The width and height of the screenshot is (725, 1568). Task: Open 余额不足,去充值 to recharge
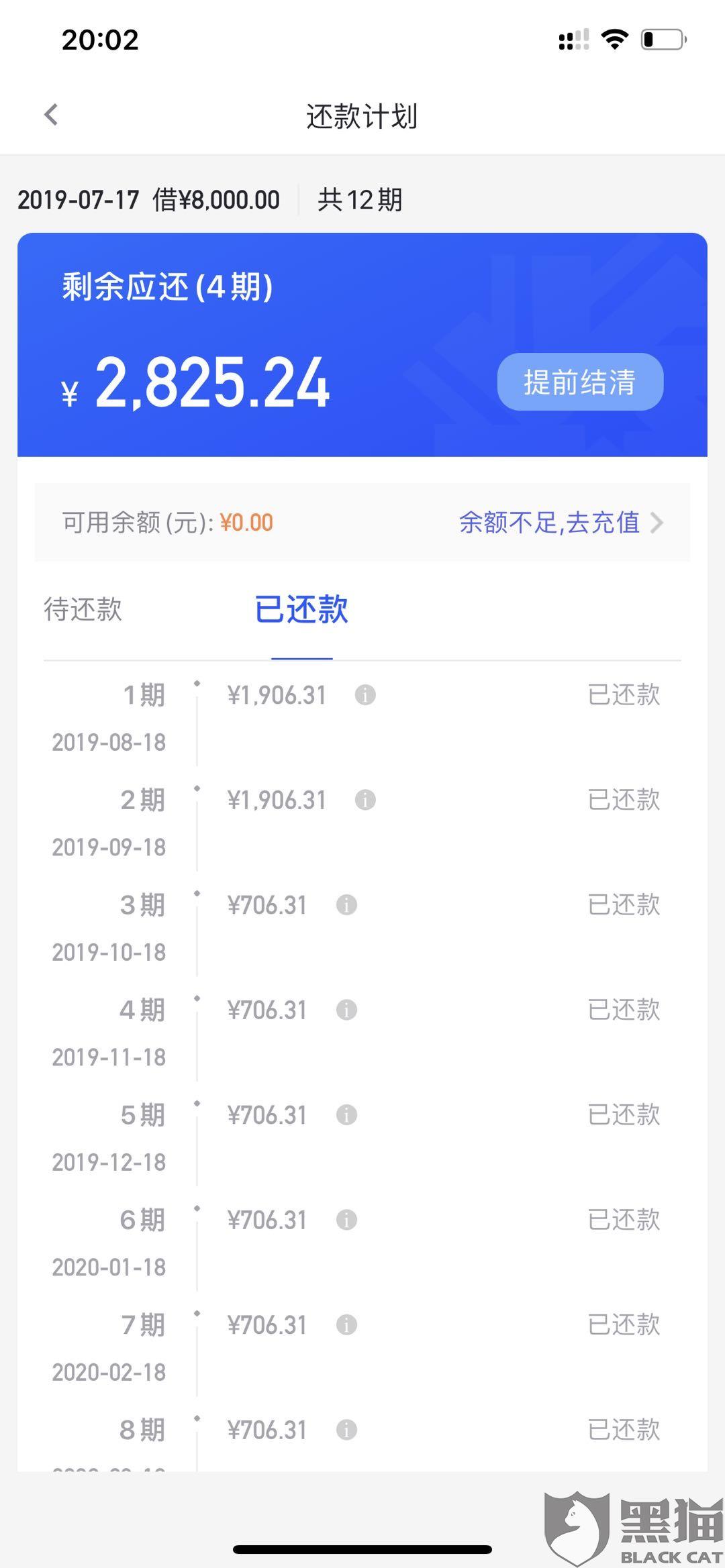pos(561,523)
